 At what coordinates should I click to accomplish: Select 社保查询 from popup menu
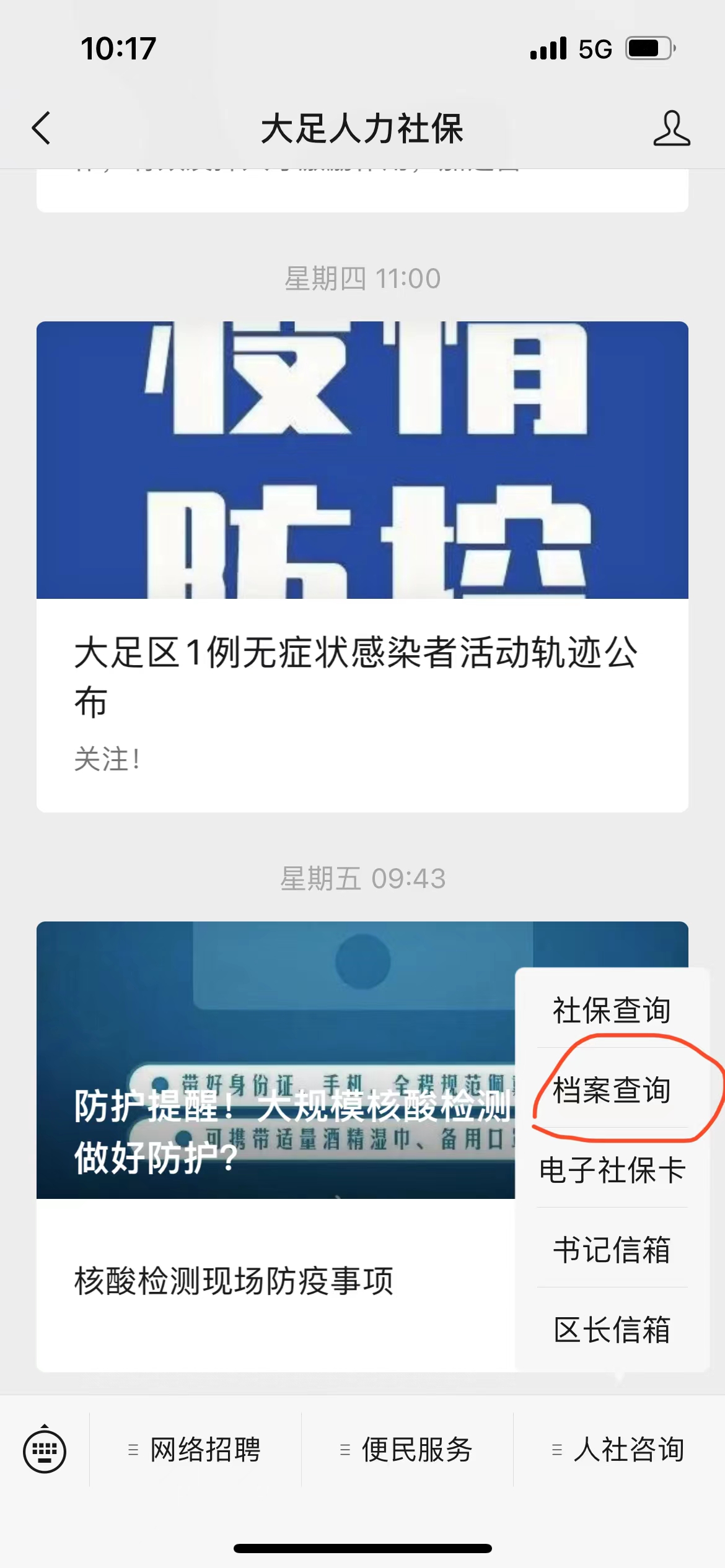[x=612, y=1010]
